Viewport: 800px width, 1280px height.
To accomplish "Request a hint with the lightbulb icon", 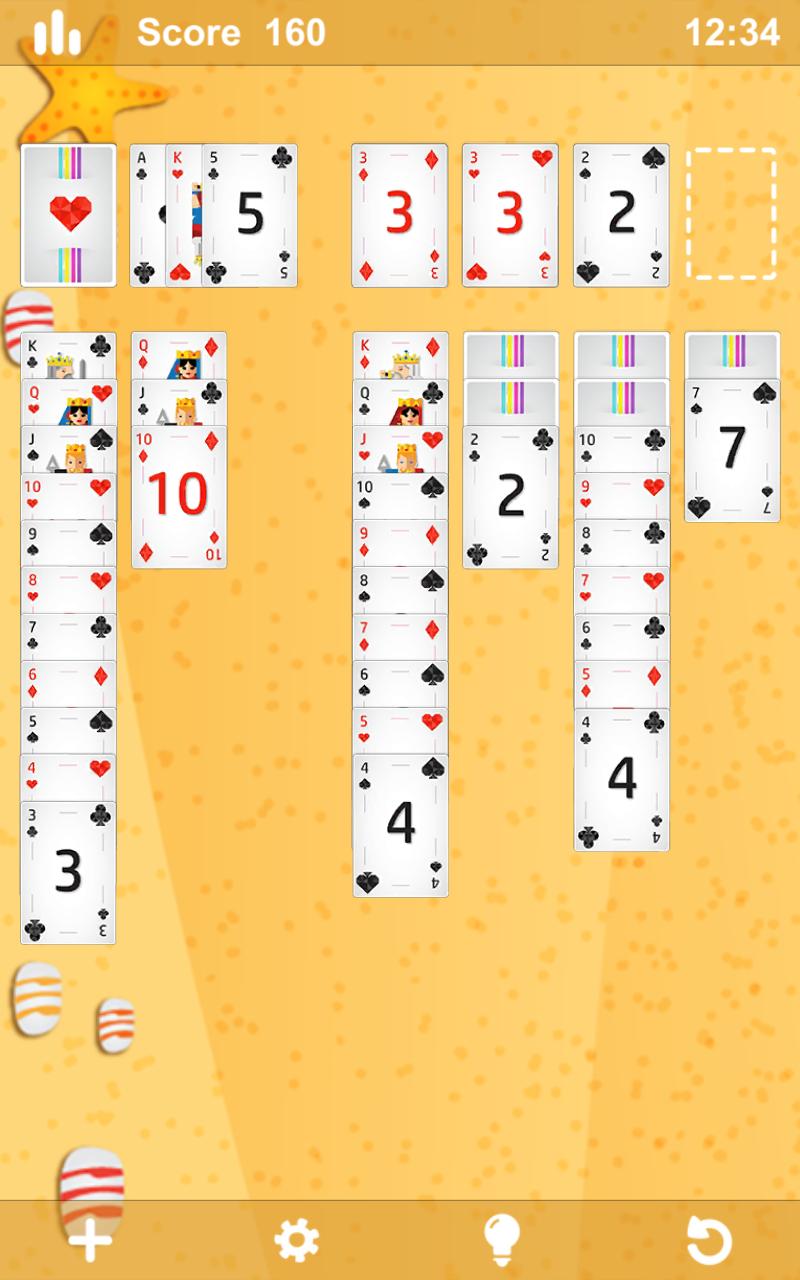I will [500, 1238].
